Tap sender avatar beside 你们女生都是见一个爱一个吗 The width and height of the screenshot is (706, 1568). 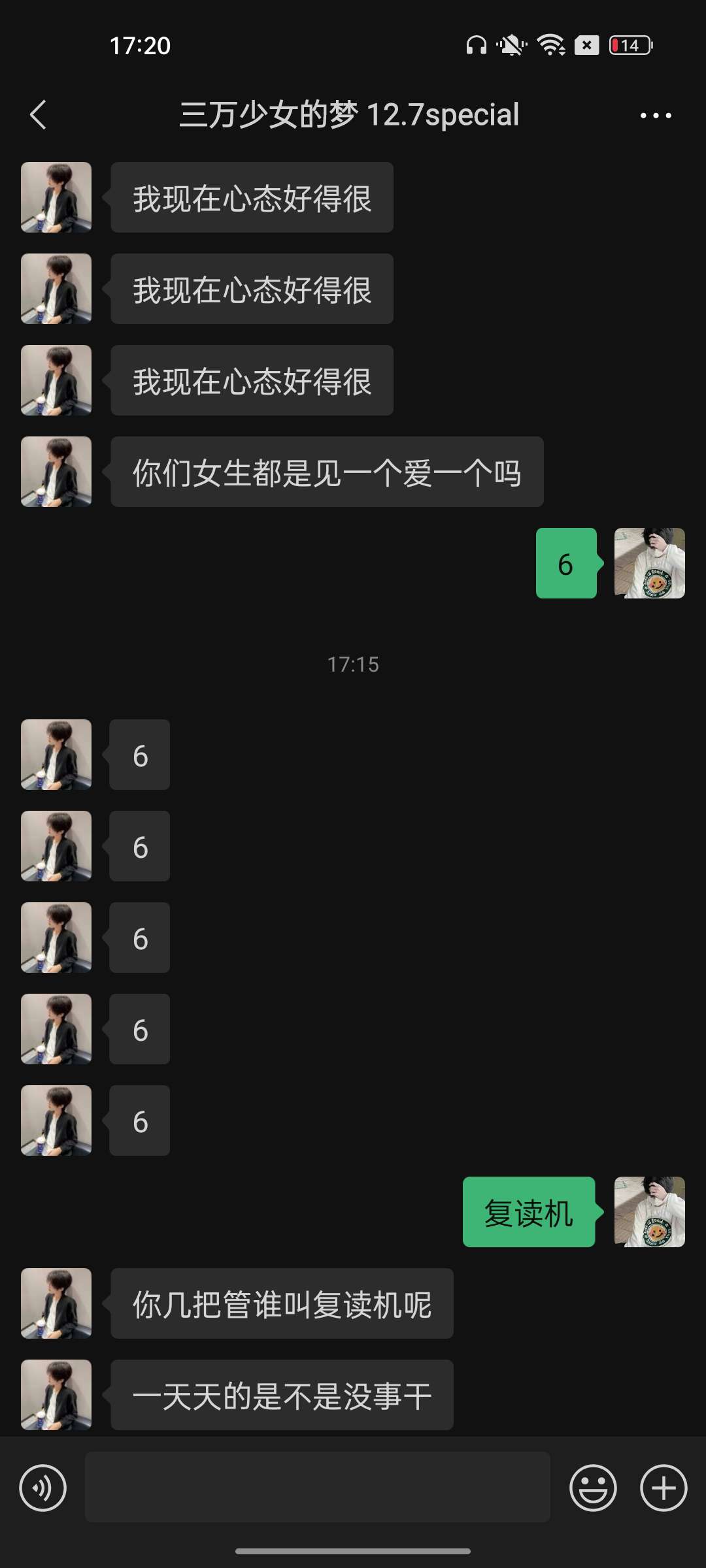tap(56, 472)
